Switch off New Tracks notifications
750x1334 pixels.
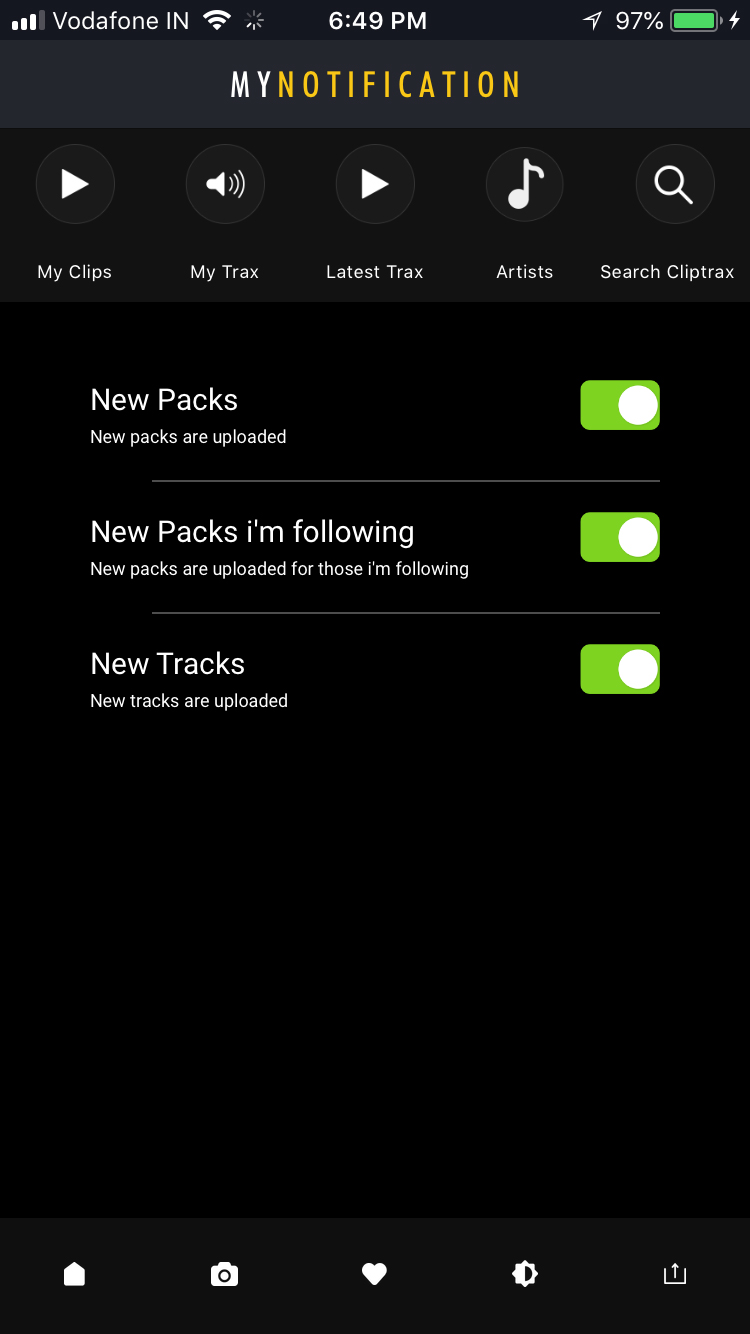(x=620, y=669)
